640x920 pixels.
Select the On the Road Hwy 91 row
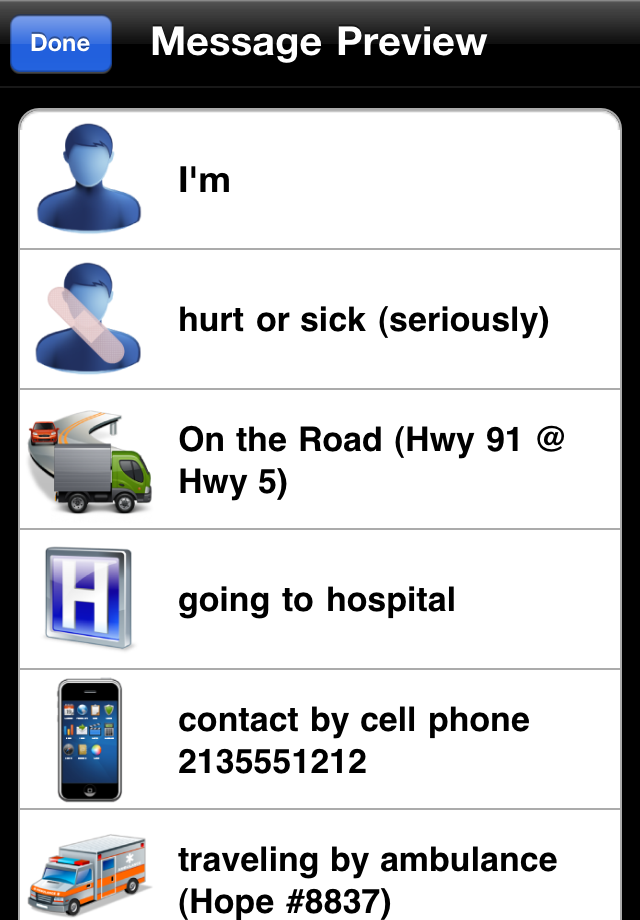(320, 460)
